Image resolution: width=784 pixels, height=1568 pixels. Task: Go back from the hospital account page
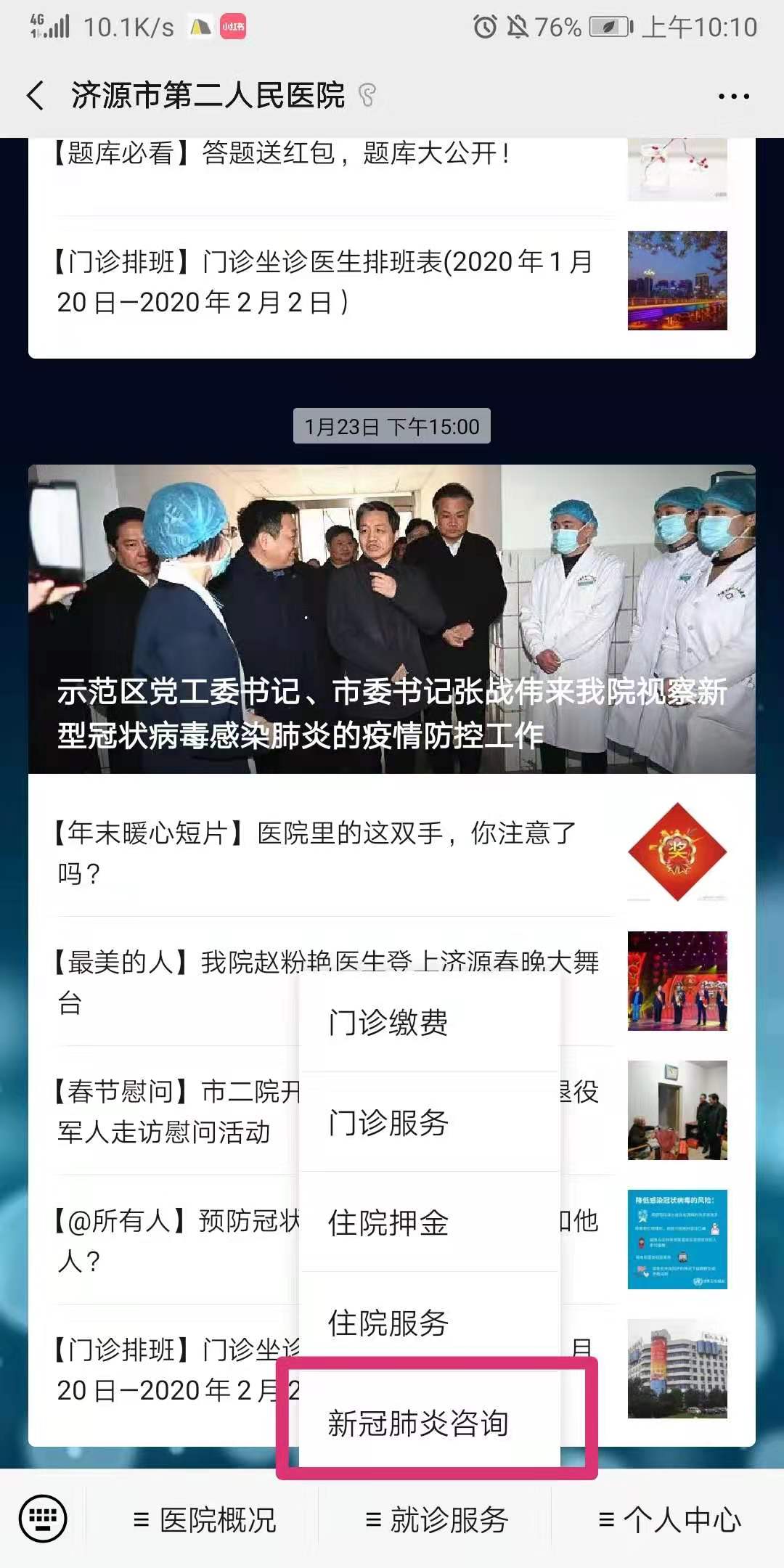[35, 95]
